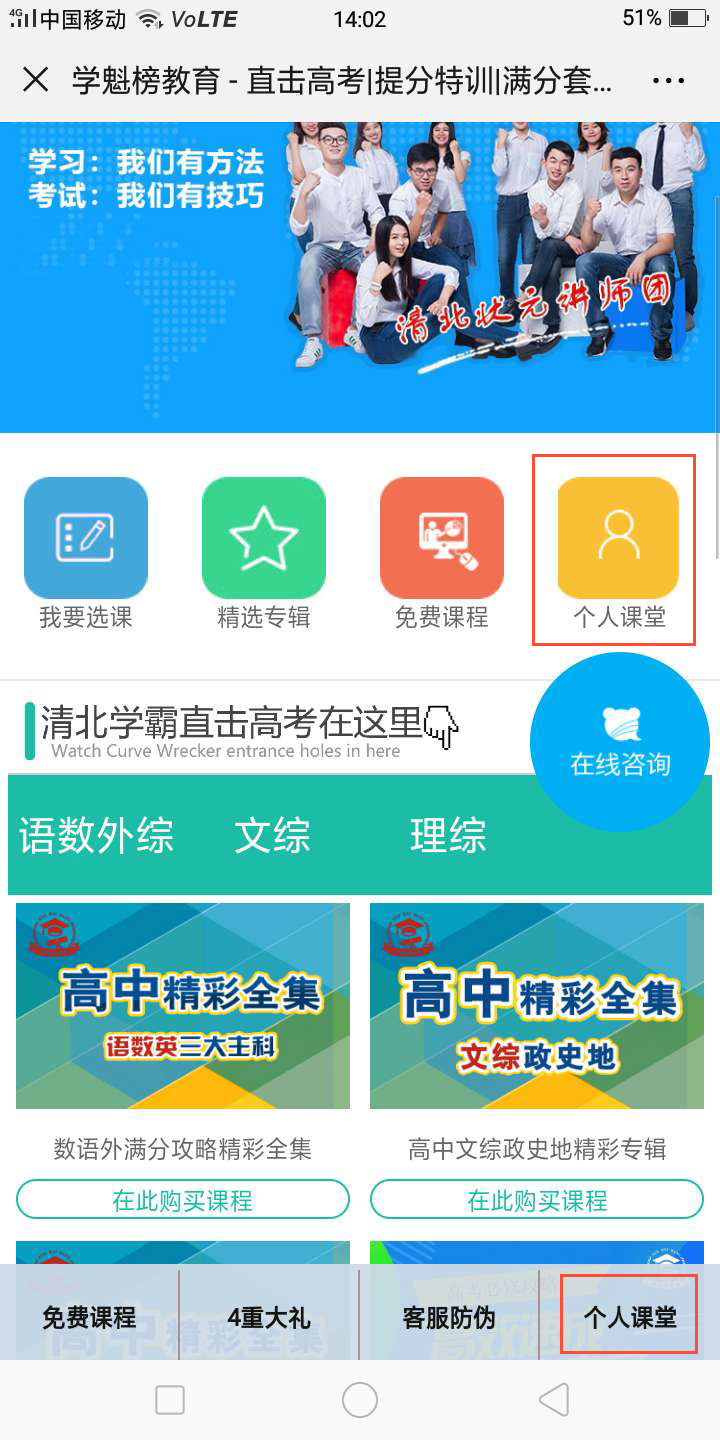720x1440 pixels.
Task: Open 数语外满分攻略精彩全集 course card
Action: (x=183, y=1006)
